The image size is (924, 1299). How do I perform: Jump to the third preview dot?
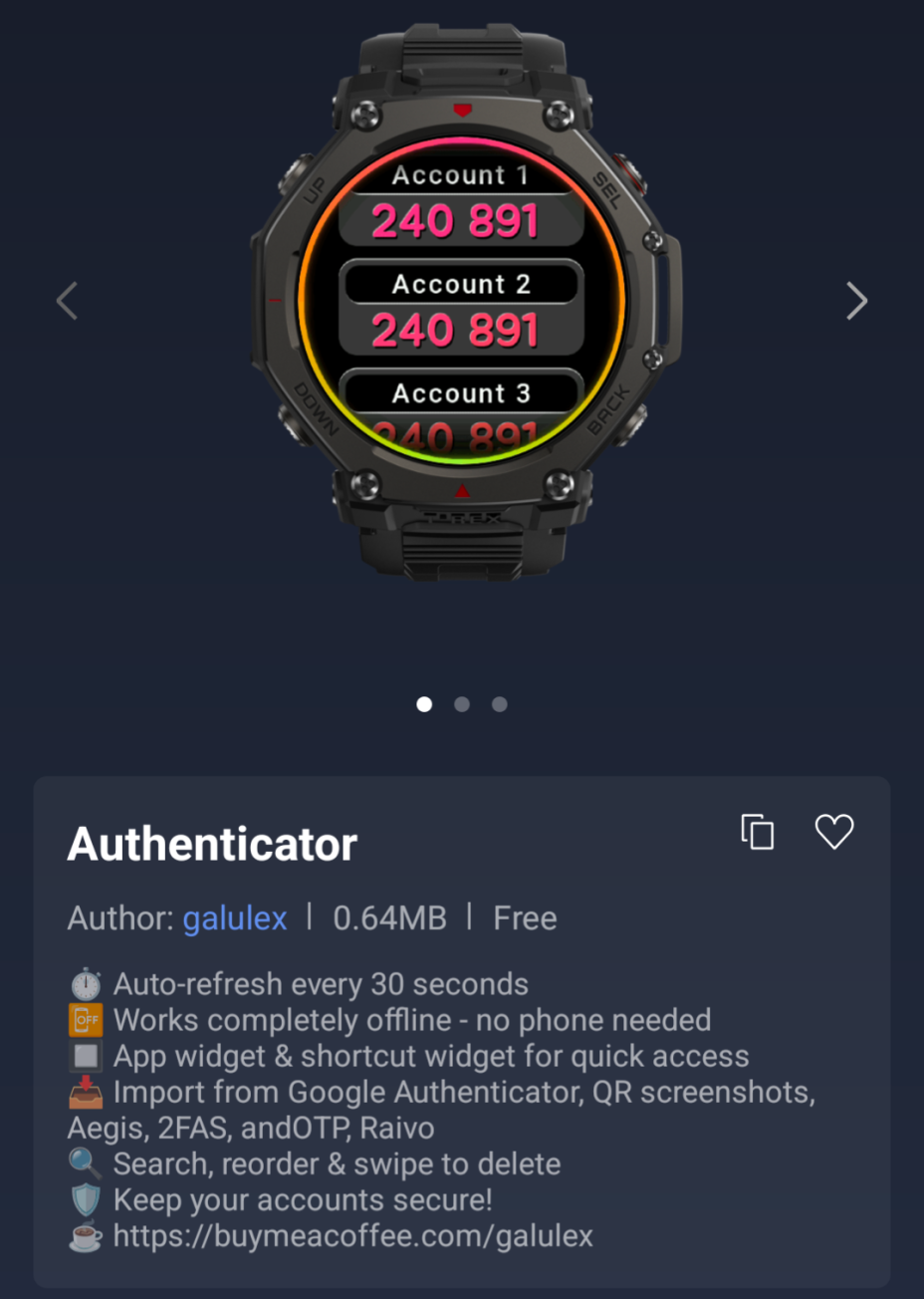500,704
